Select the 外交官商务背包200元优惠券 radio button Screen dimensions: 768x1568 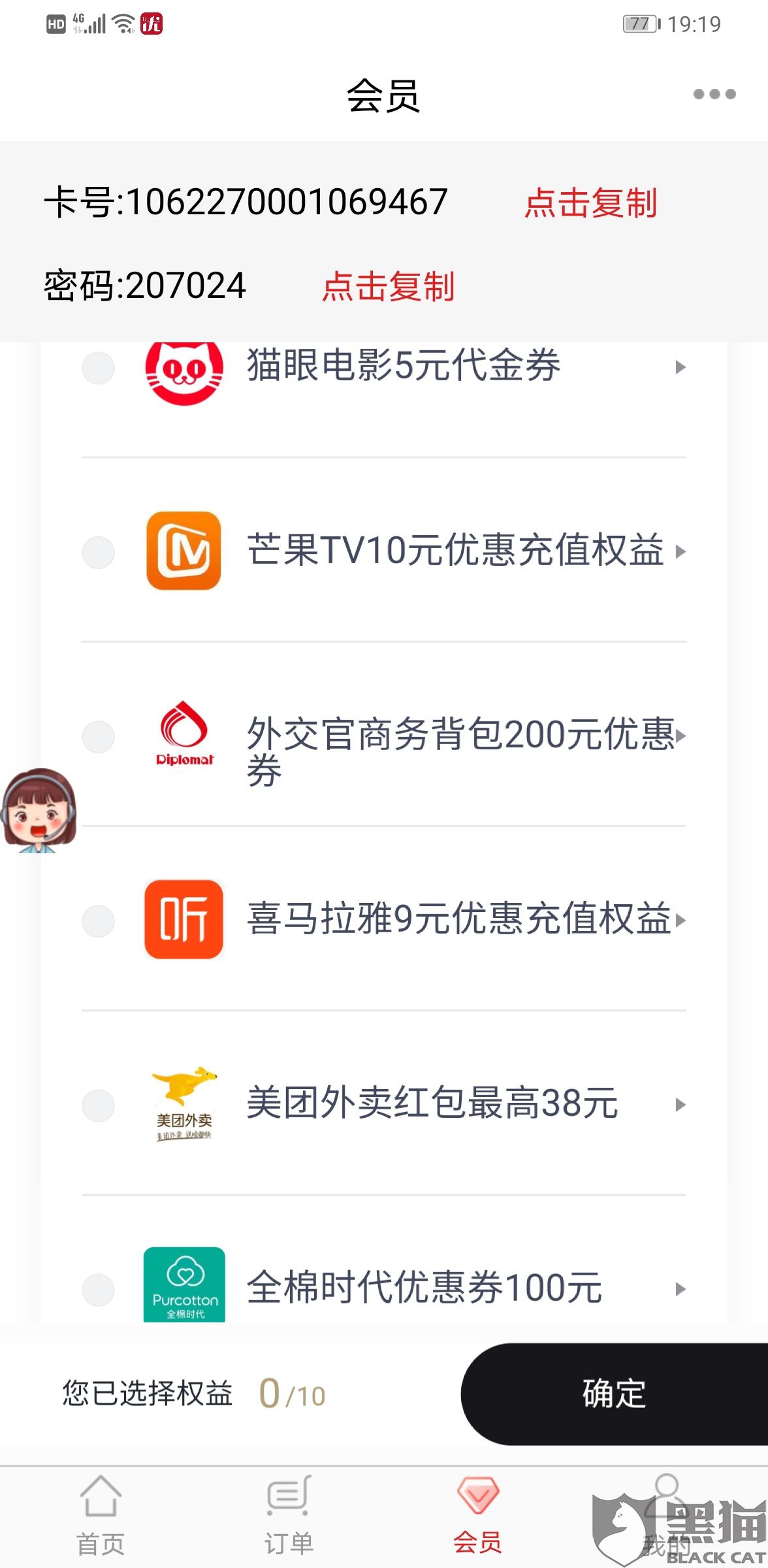(x=98, y=736)
